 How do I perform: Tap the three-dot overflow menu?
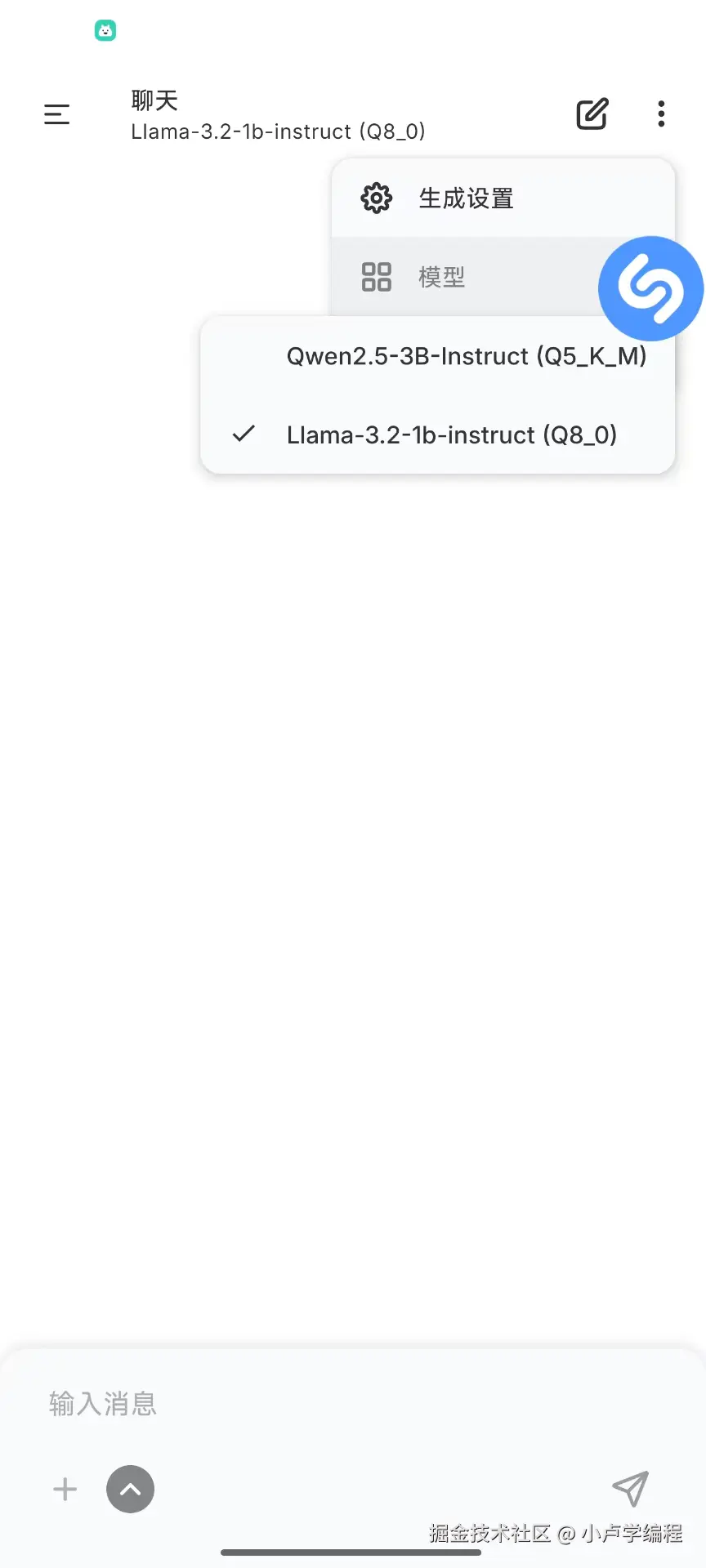[661, 114]
